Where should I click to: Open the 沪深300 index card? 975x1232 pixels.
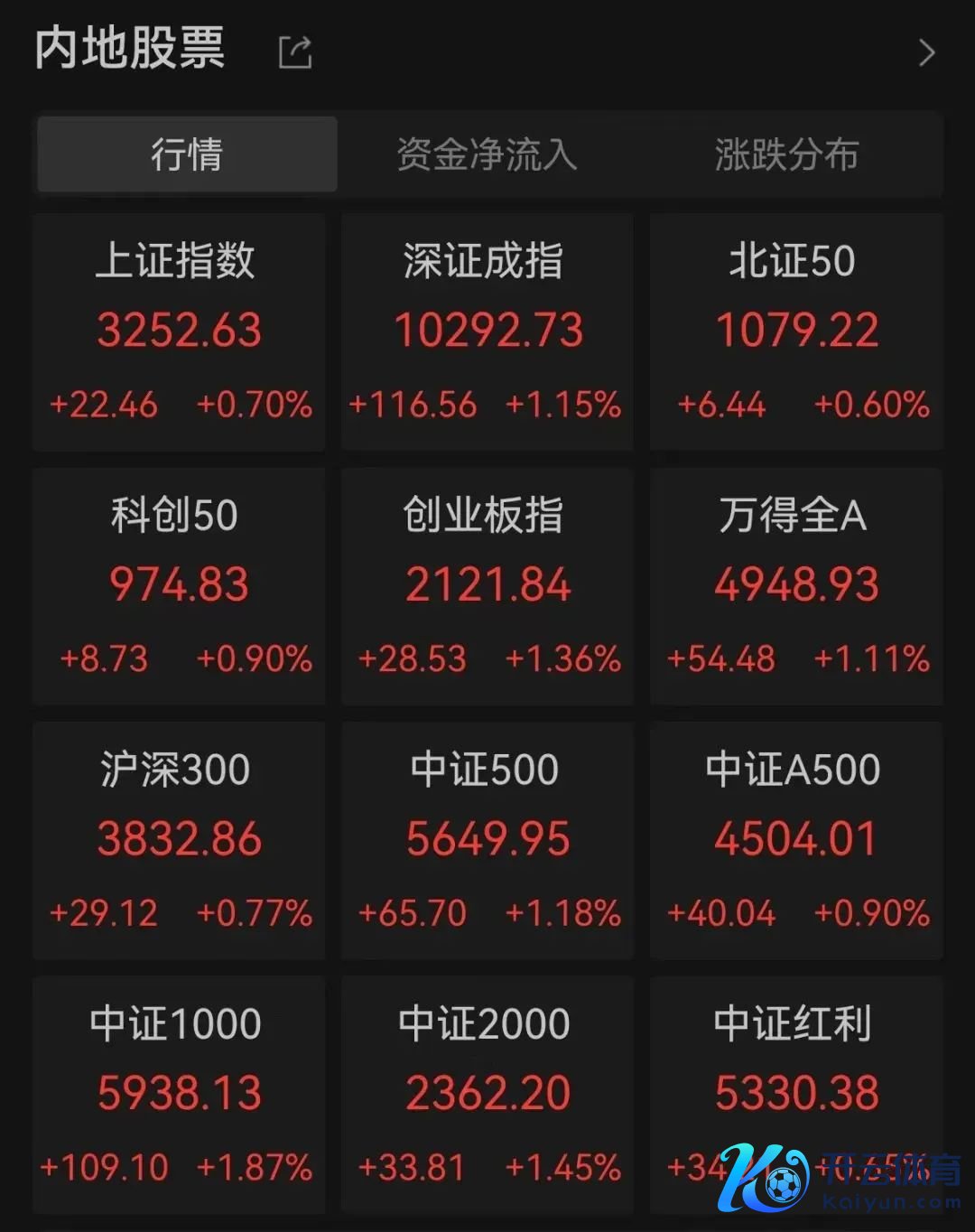[179, 840]
